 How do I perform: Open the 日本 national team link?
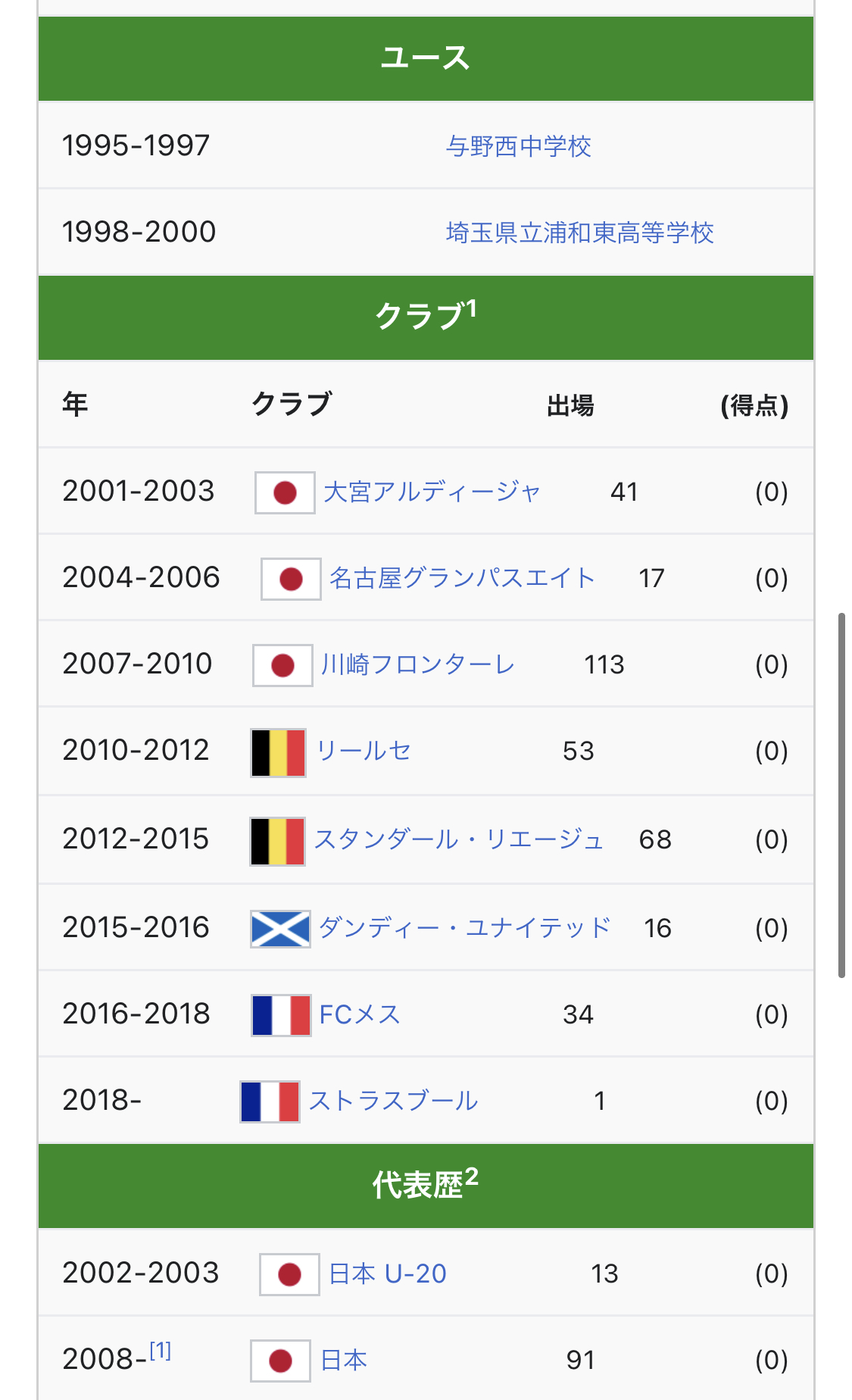click(344, 1360)
